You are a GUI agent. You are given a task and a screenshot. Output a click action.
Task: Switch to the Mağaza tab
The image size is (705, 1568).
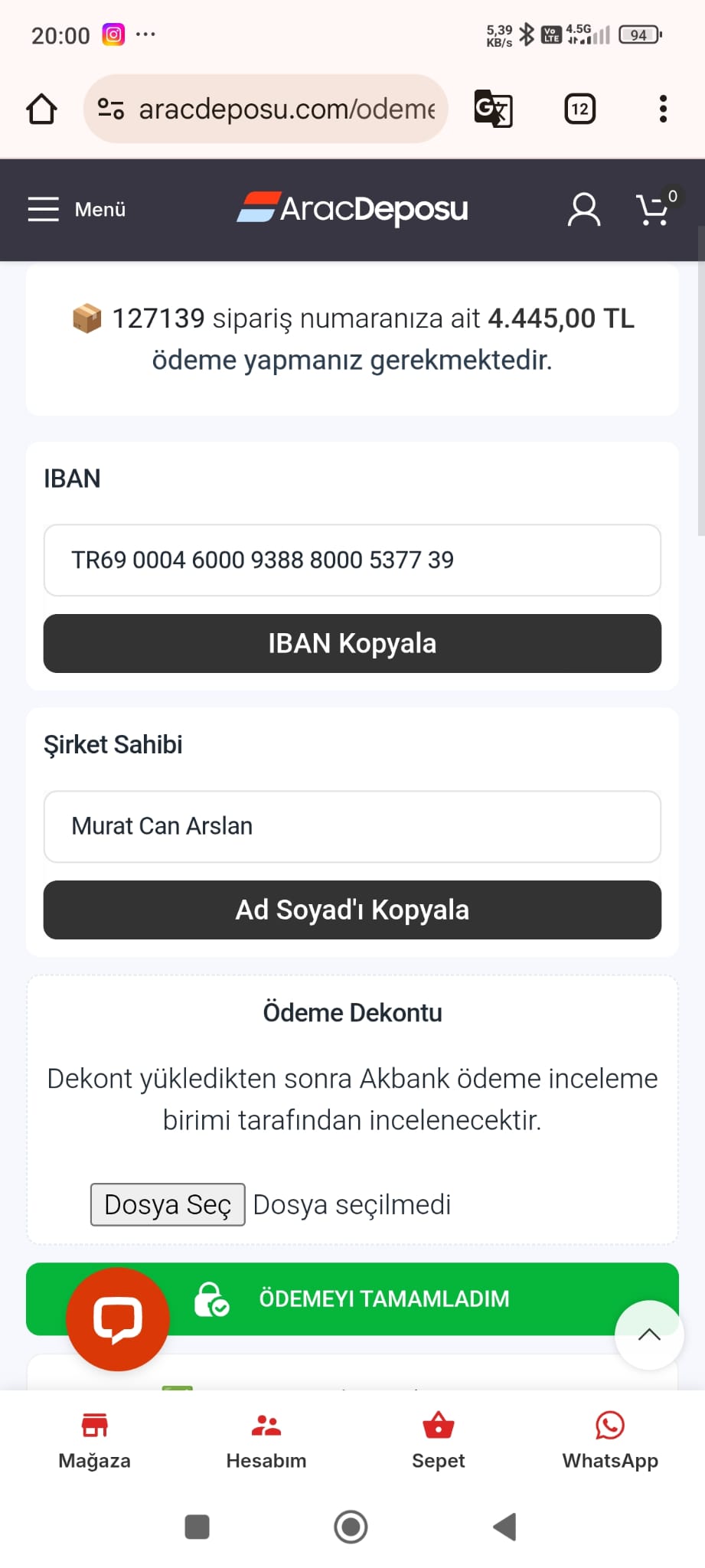(x=94, y=1440)
